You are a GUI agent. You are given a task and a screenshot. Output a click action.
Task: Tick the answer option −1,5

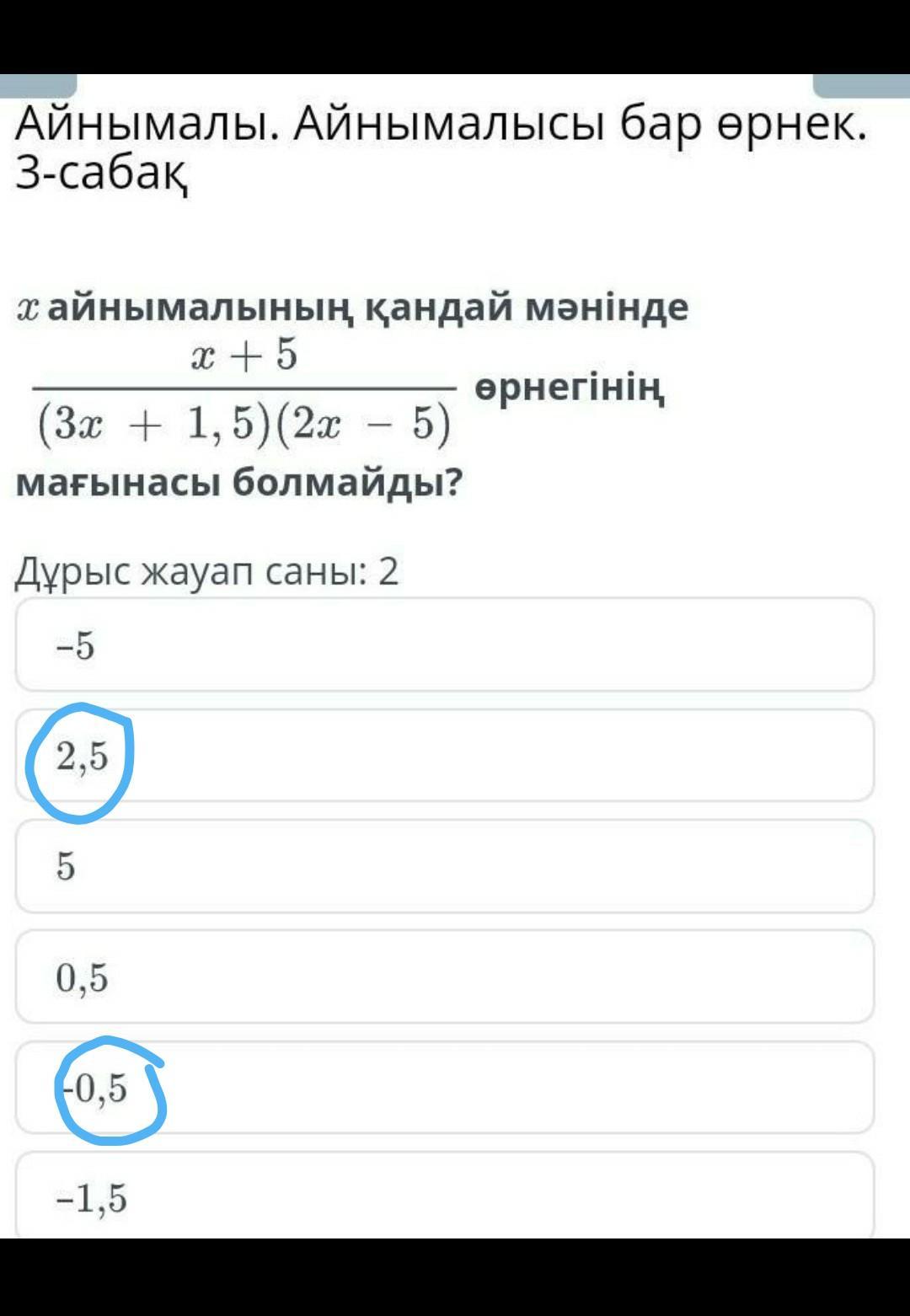click(444, 1196)
